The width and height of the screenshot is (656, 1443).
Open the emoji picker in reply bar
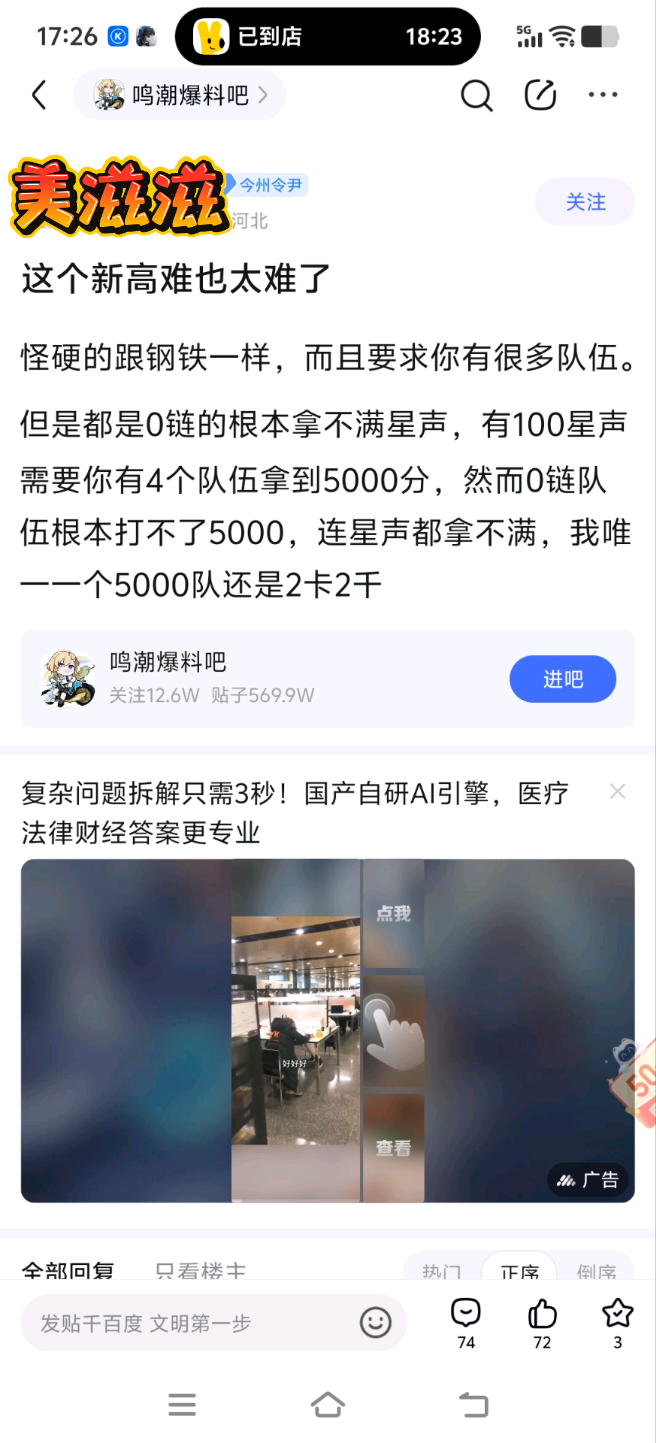[x=376, y=1323]
